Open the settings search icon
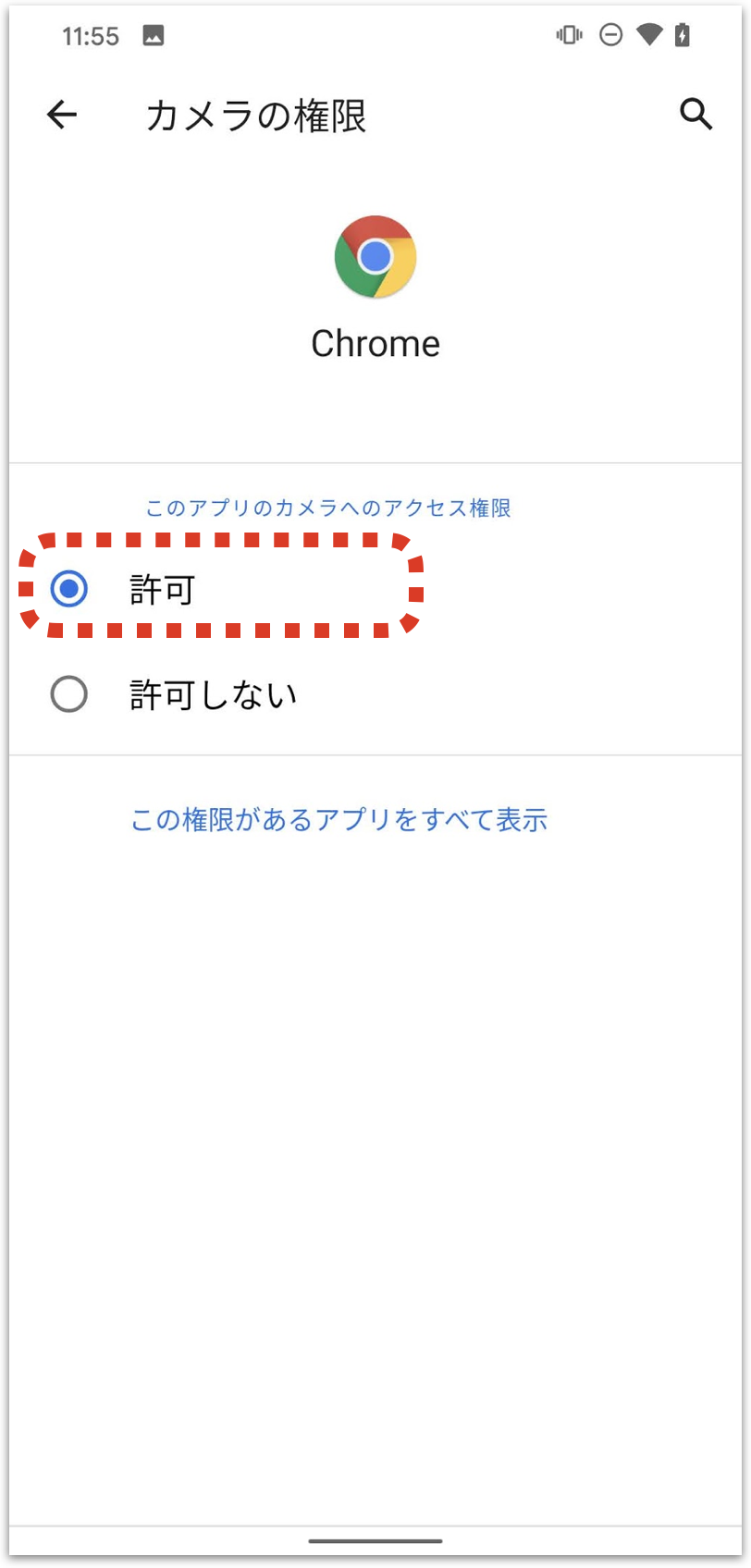This screenshot has height=1568, width=751. 696,115
